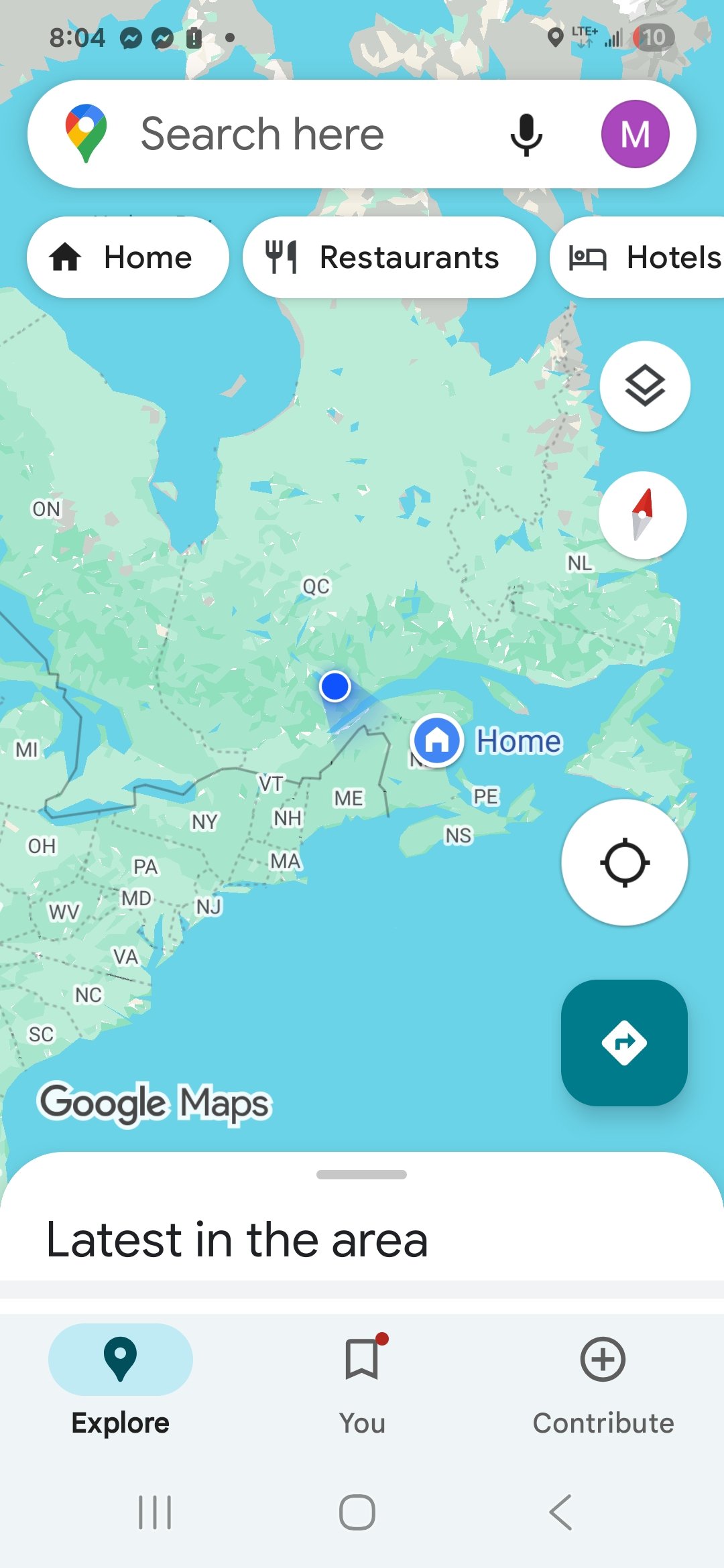Screen dimensions: 724x1568
Task: Show nearby Restaurants via the chip
Action: click(x=389, y=257)
